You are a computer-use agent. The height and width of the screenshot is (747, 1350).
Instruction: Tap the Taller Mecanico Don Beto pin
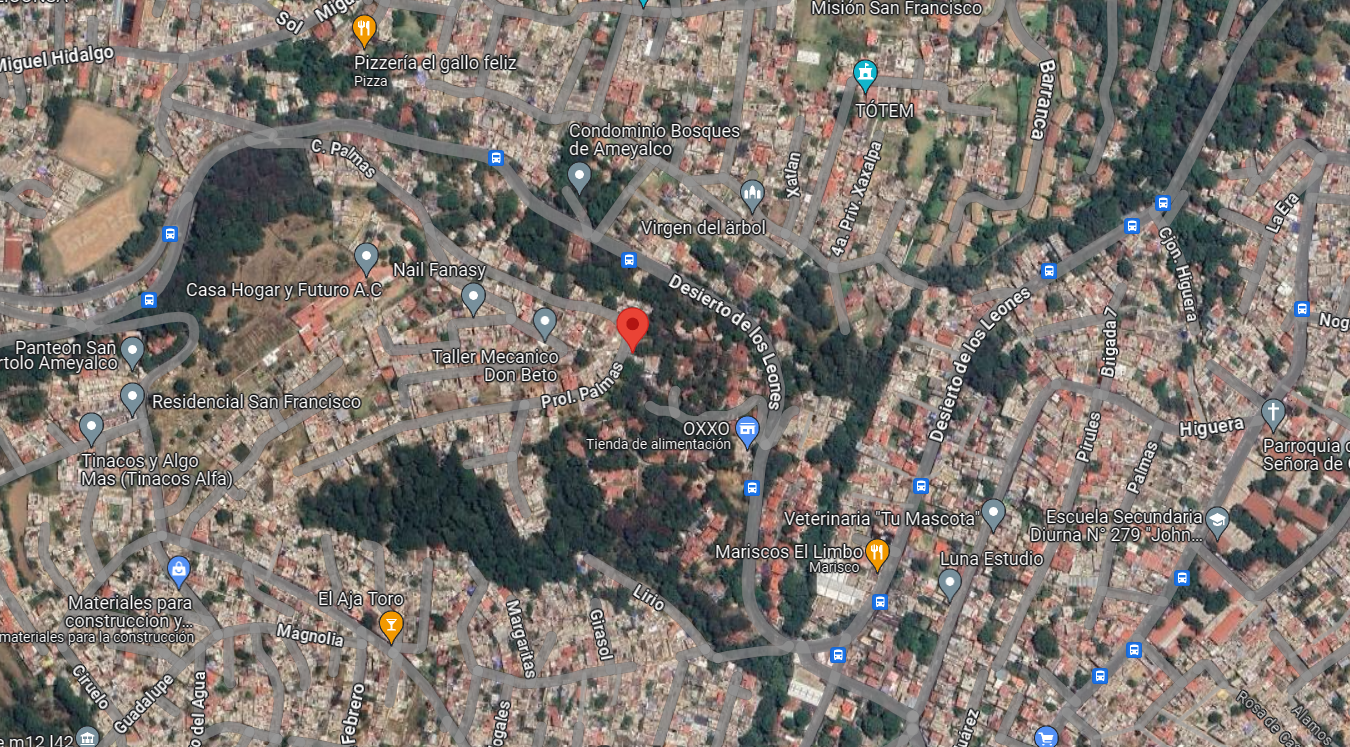coord(544,322)
